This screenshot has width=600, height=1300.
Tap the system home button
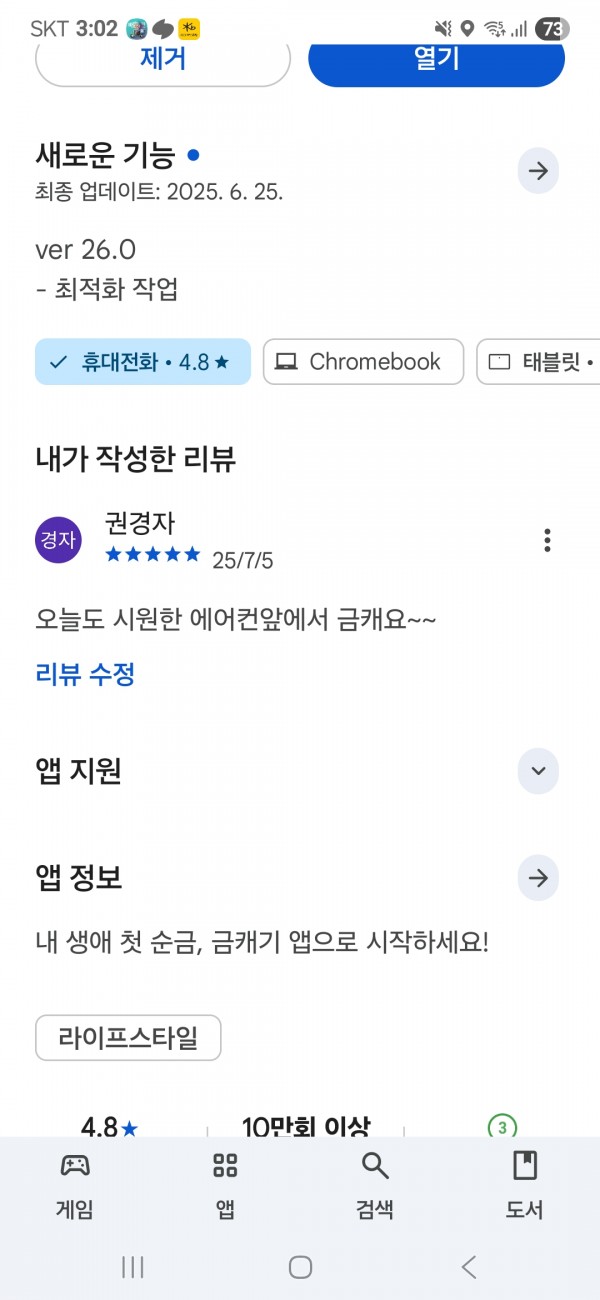coord(300,1267)
